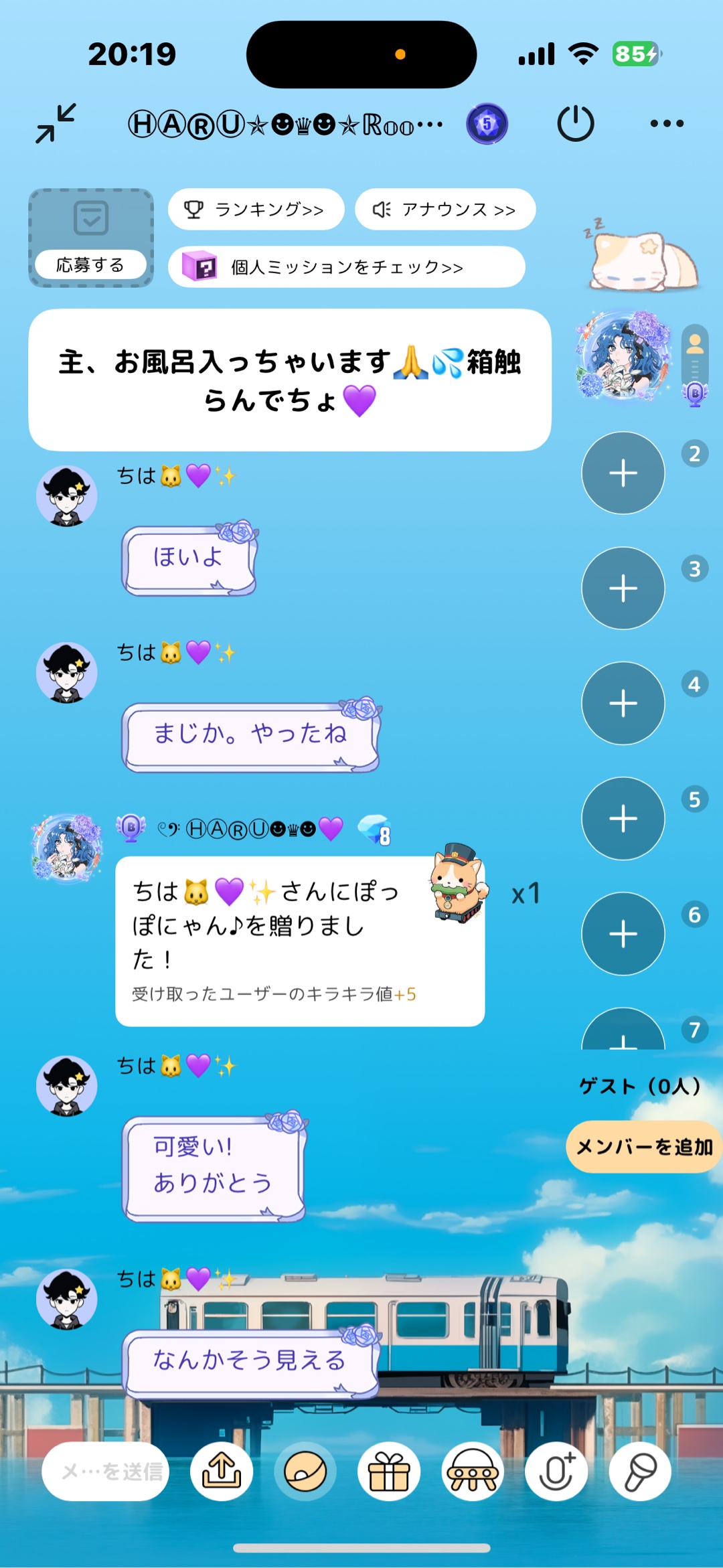Open the level 5 room badge

tap(487, 124)
